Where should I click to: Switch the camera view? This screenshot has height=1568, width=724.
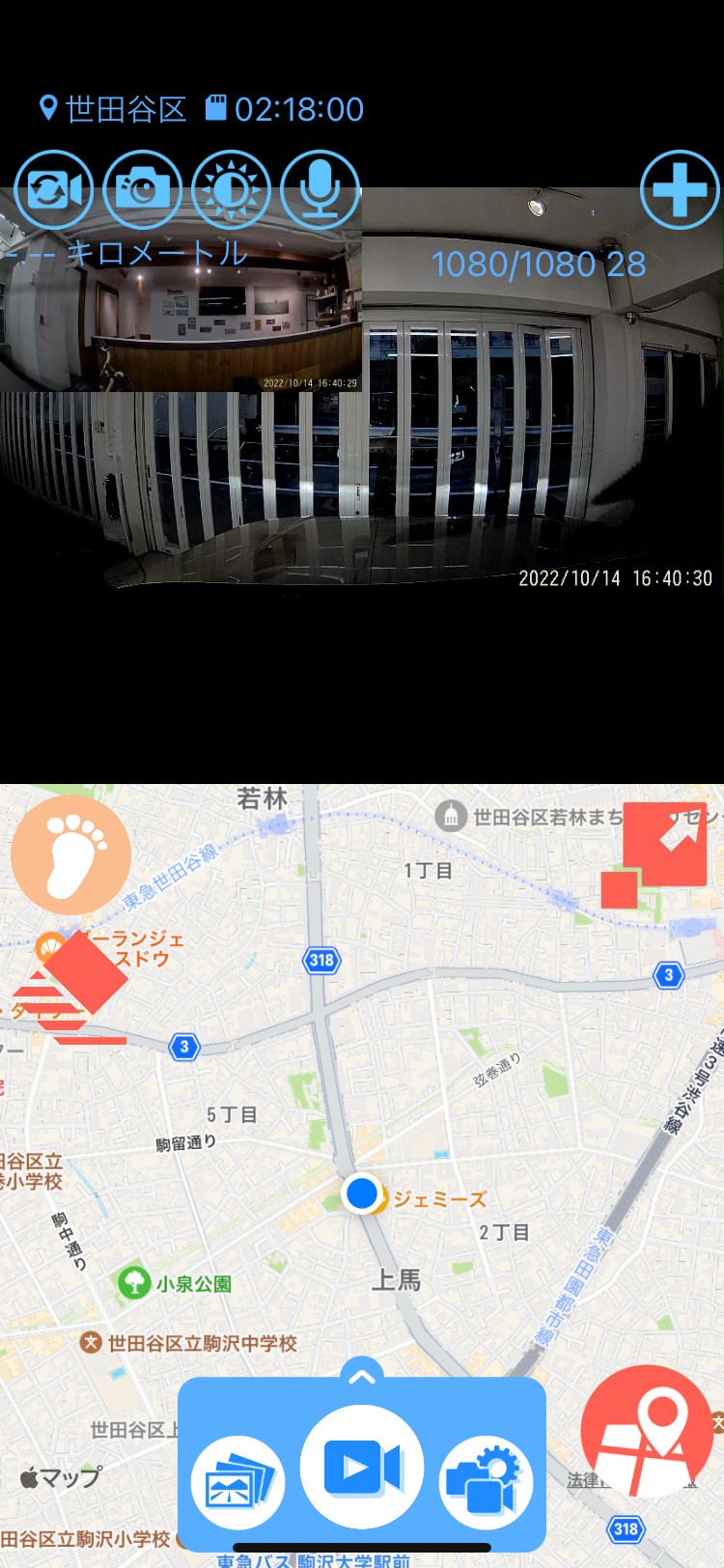pos(53,189)
